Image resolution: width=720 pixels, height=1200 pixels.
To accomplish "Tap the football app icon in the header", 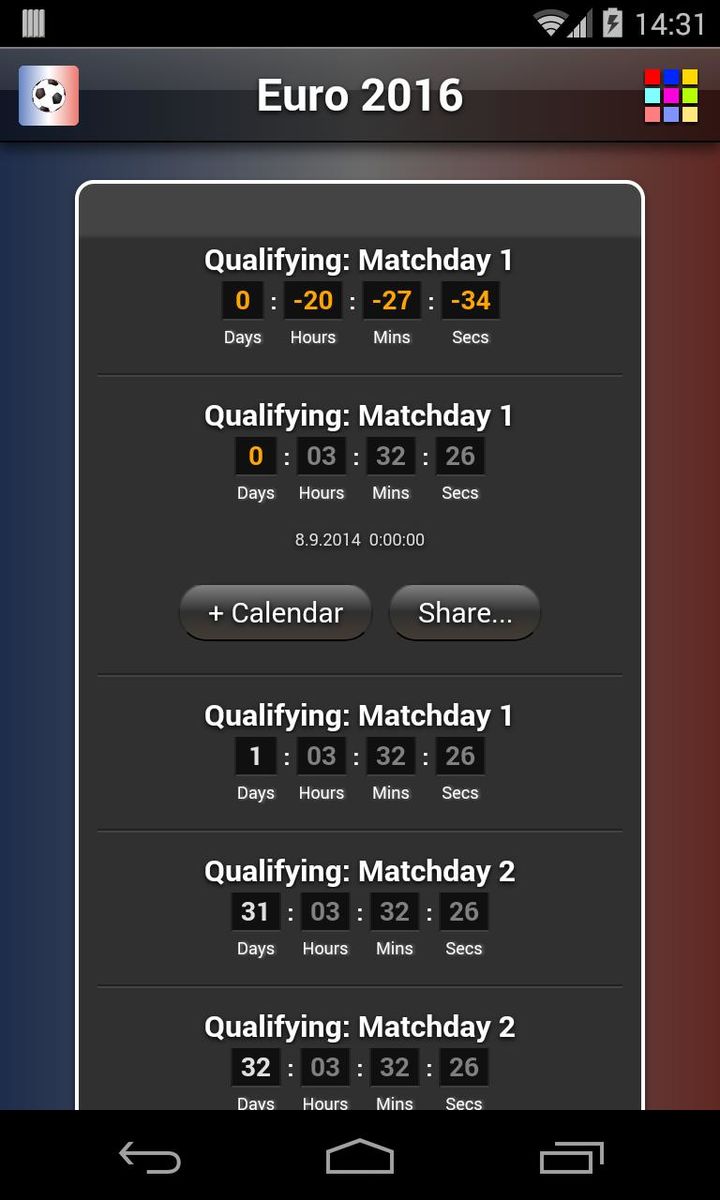I will (47, 96).
